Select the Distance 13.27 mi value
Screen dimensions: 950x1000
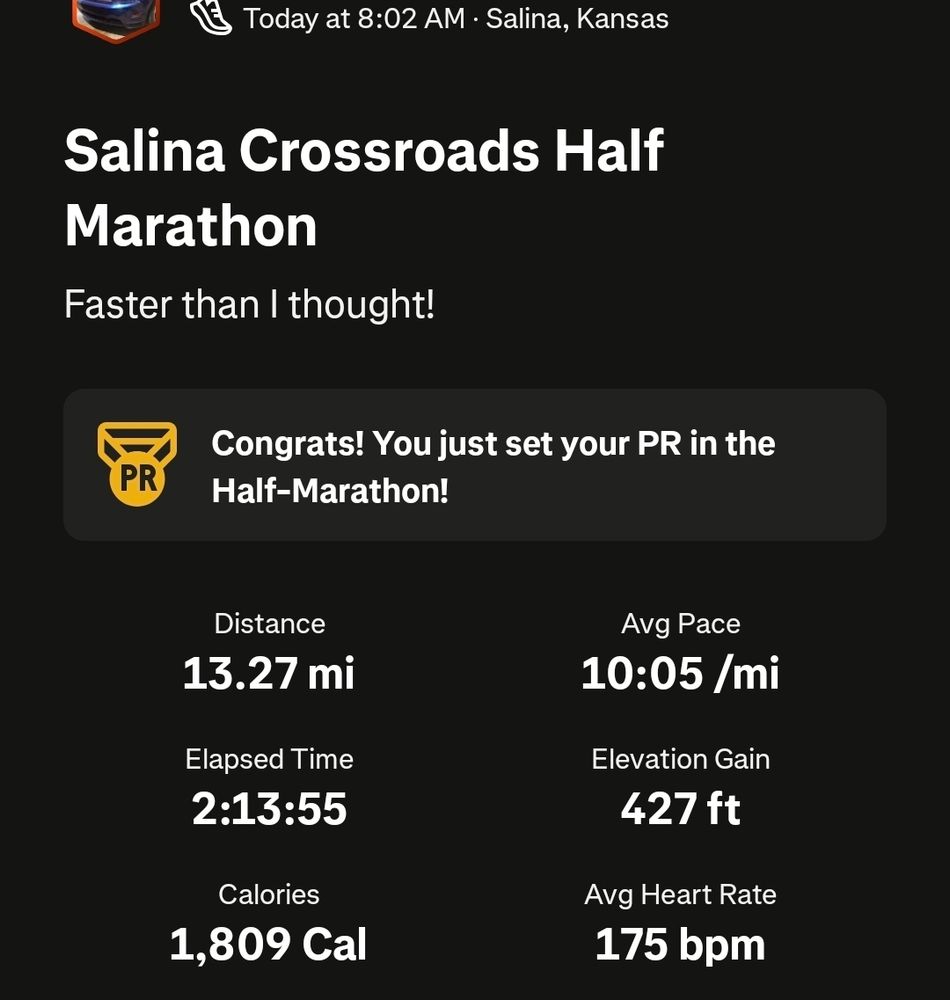(x=268, y=673)
